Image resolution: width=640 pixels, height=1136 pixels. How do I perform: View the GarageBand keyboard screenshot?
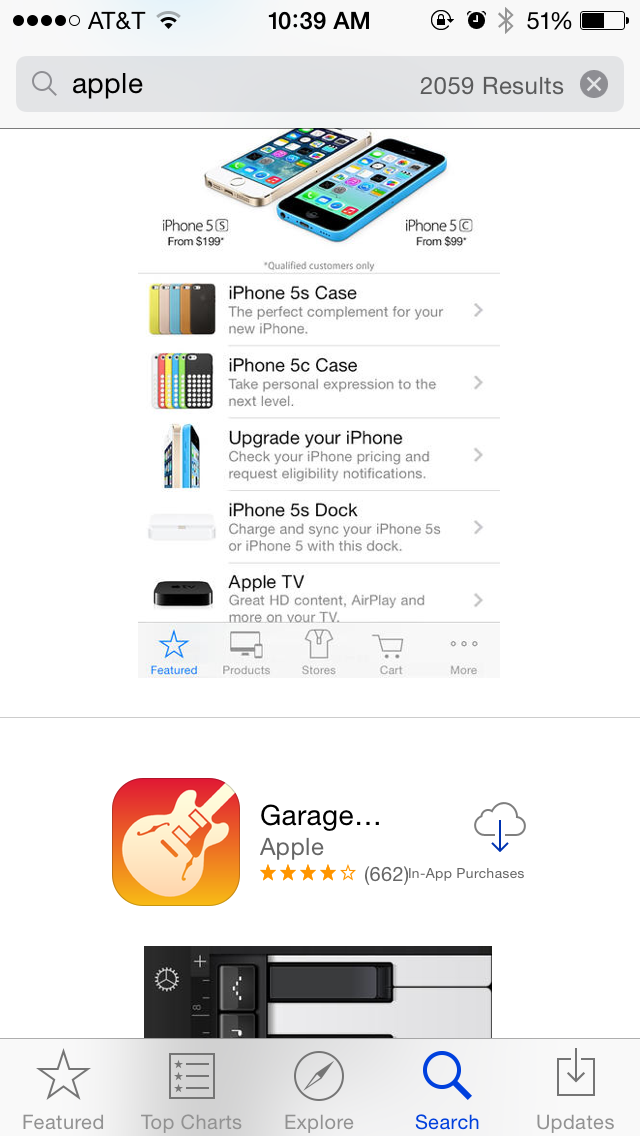pyautogui.click(x=317, y=992)
